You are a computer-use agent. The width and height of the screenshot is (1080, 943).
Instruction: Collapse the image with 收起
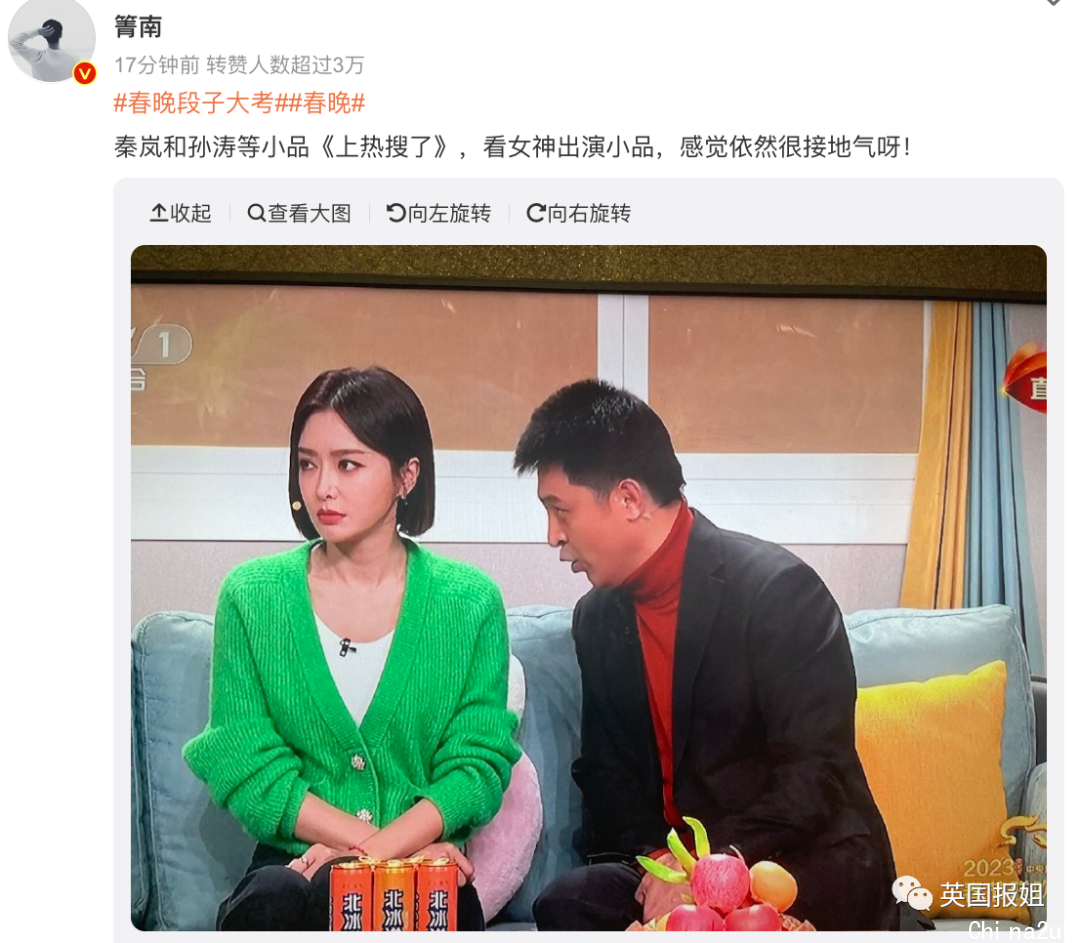[x=181, y=213]
